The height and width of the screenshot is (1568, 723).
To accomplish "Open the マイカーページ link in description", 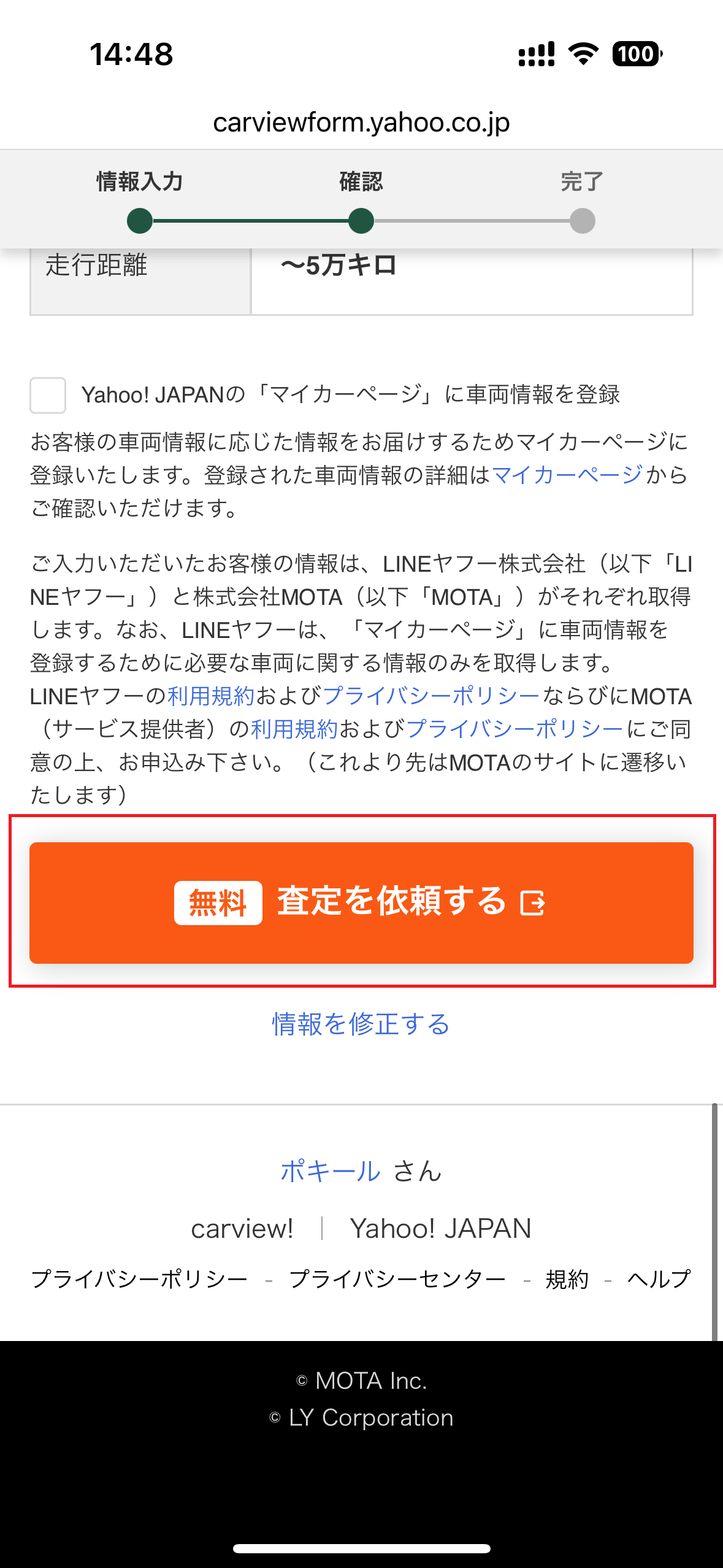I will [x=567, y=475].
